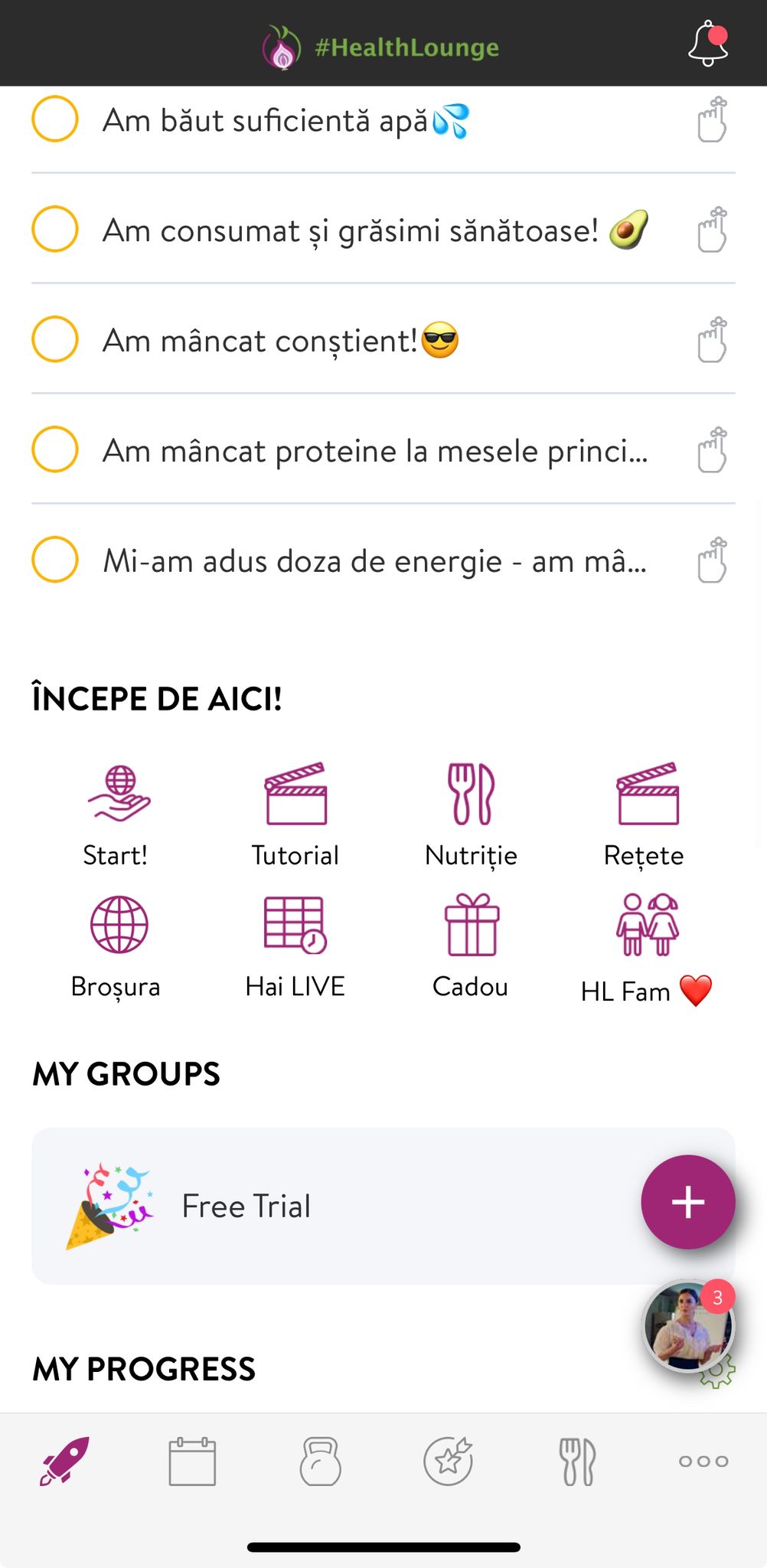Tap the reminder hand icon beside 'Am mâncat conștient'

(x=711, y=339)
